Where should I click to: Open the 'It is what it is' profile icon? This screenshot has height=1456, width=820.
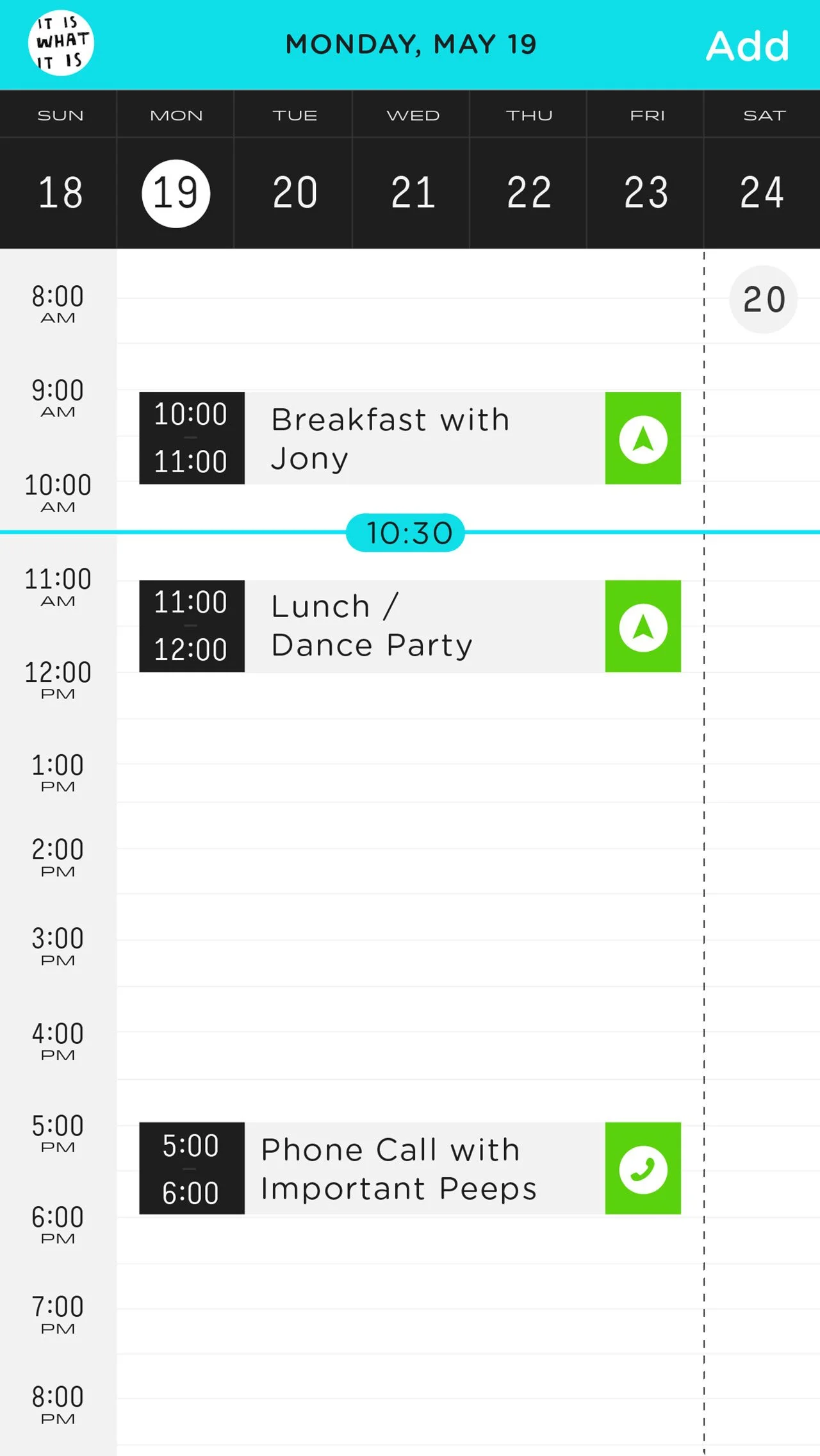click(61, 43)
